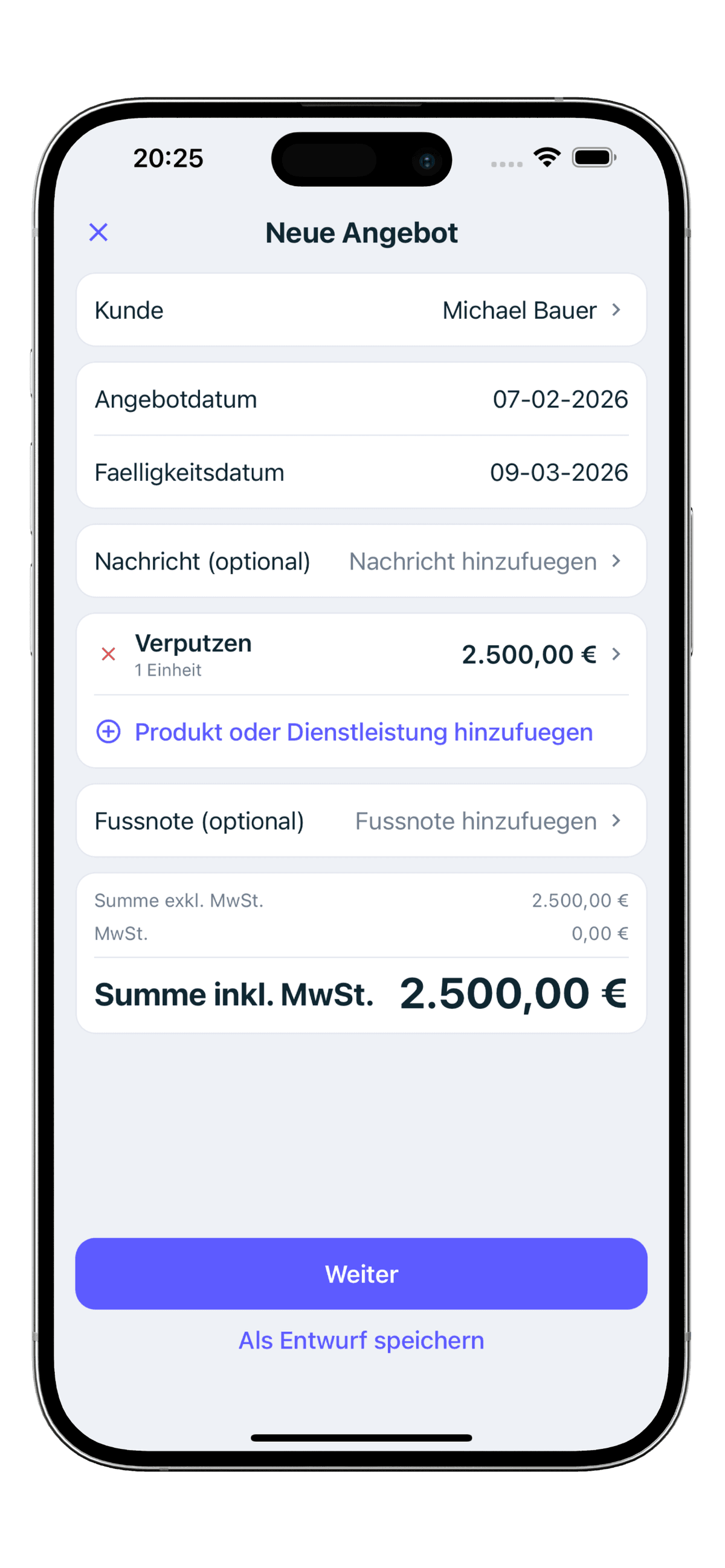Remove the Verputzen item with the red X

pos(110,654)
